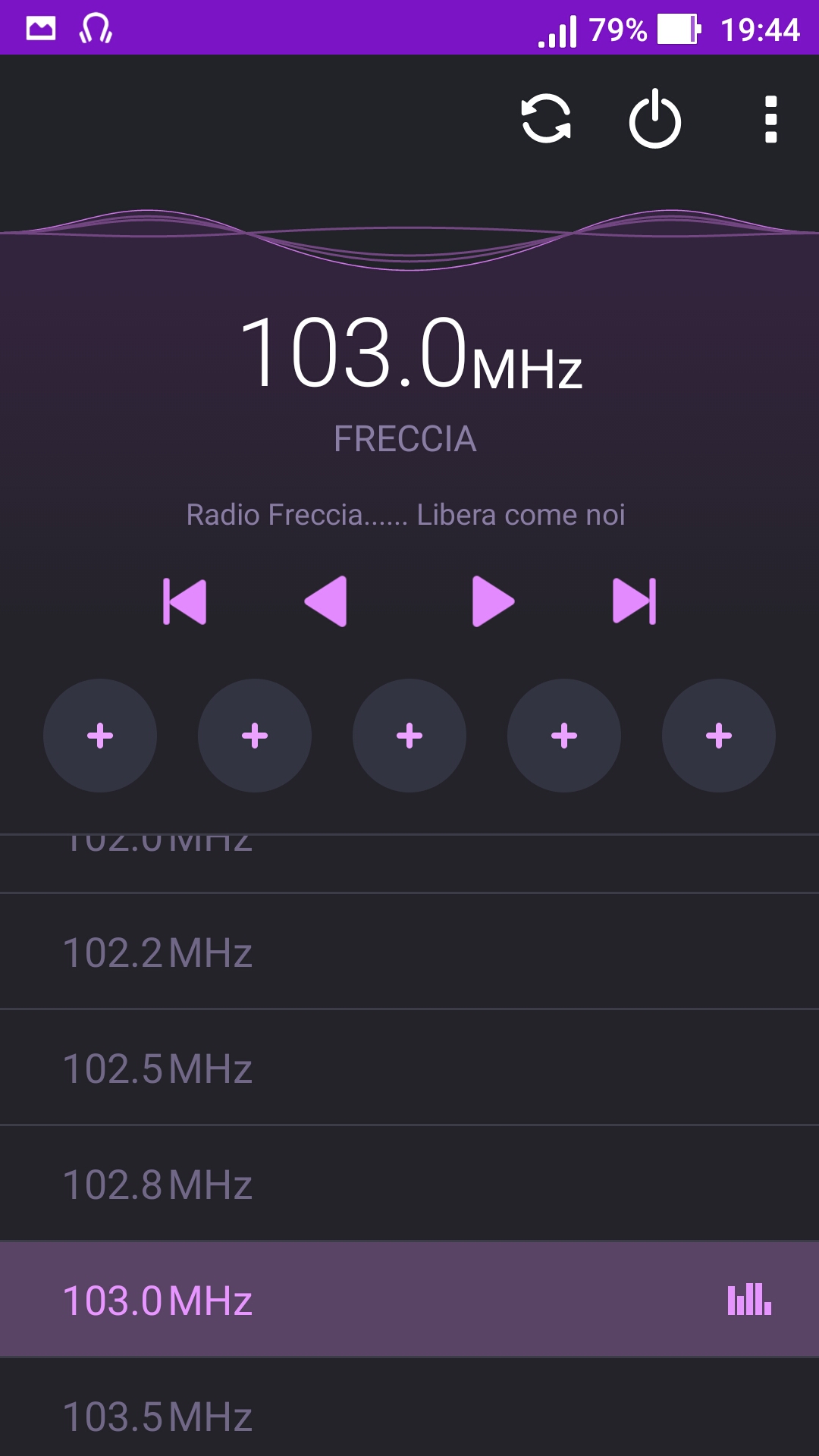Viewport: 819px width, 1456px height.
Task: Turn off the radio with the power icon
Action: tap(655, 119)
